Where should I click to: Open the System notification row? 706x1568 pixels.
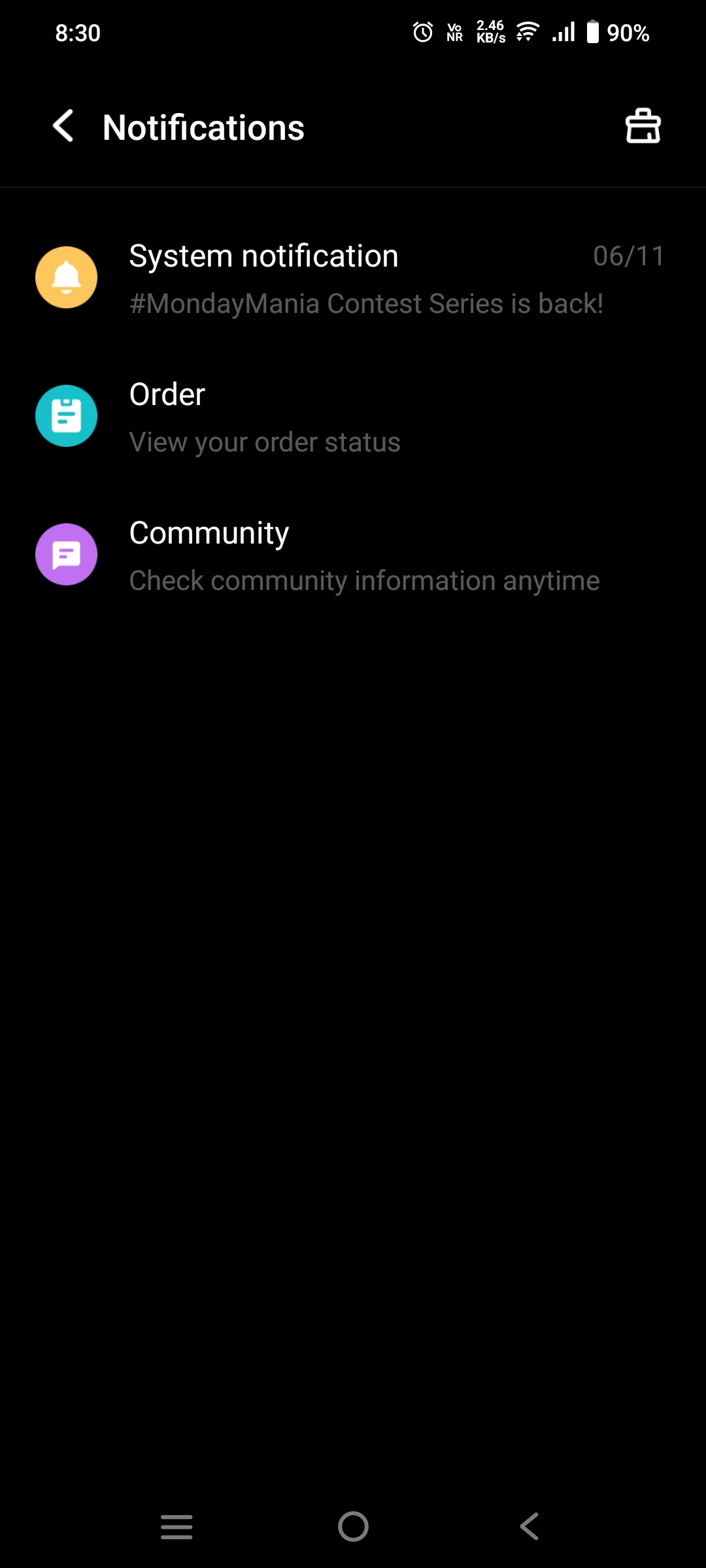pos(353,278)
